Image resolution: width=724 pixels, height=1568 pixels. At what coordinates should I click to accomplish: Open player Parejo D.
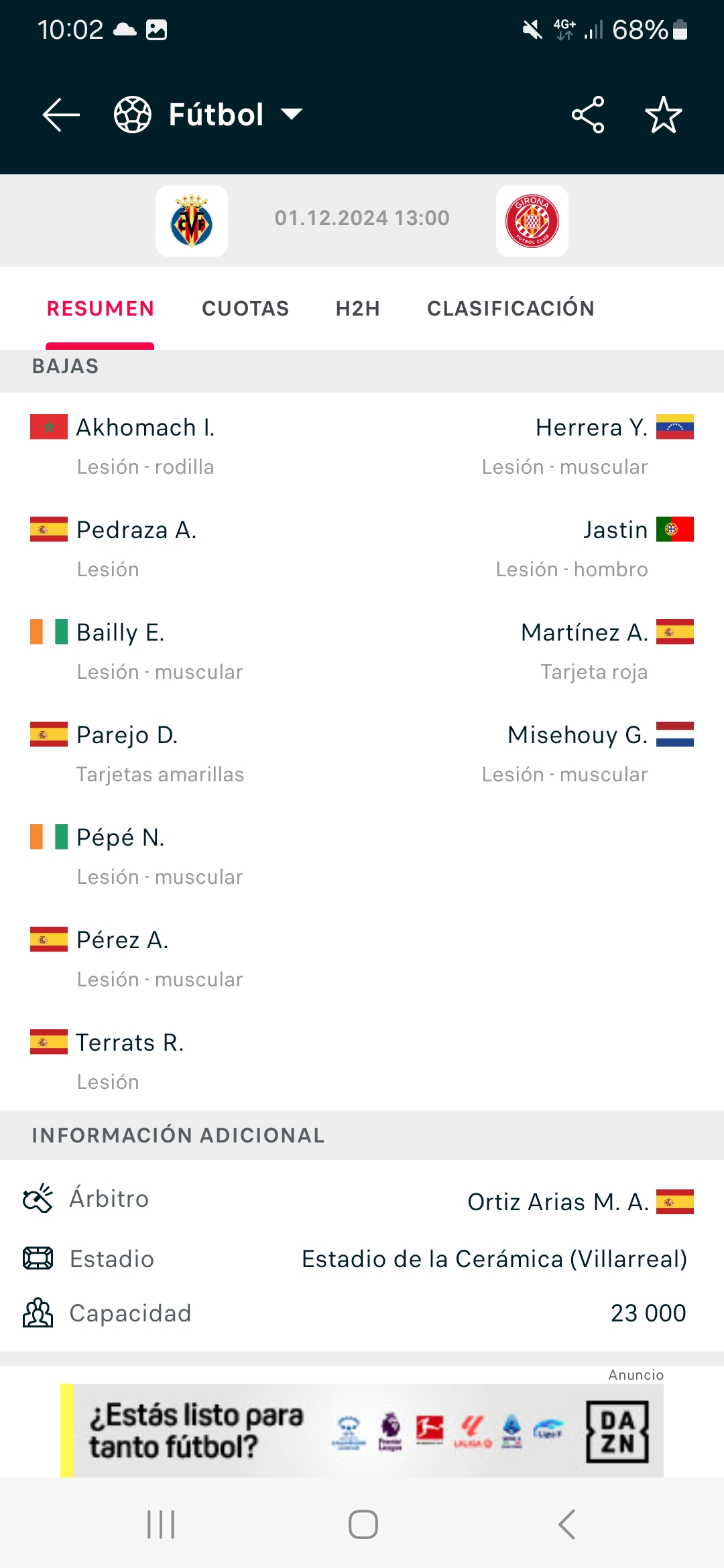[x=127, y=735]
